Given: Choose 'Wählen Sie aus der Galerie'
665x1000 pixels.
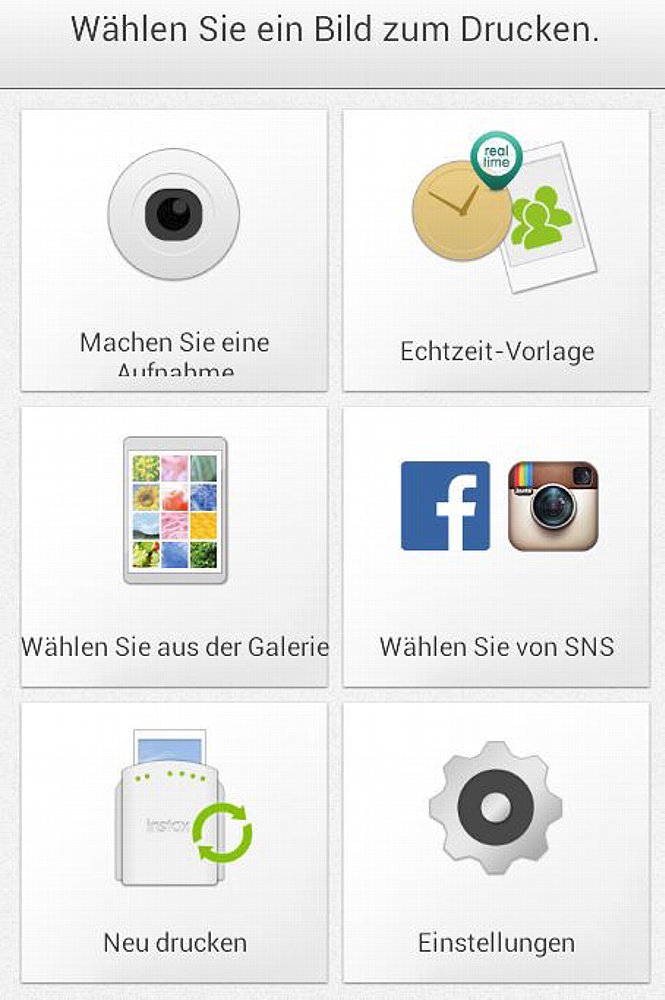Looking at the screenshot, I should 174,546.
